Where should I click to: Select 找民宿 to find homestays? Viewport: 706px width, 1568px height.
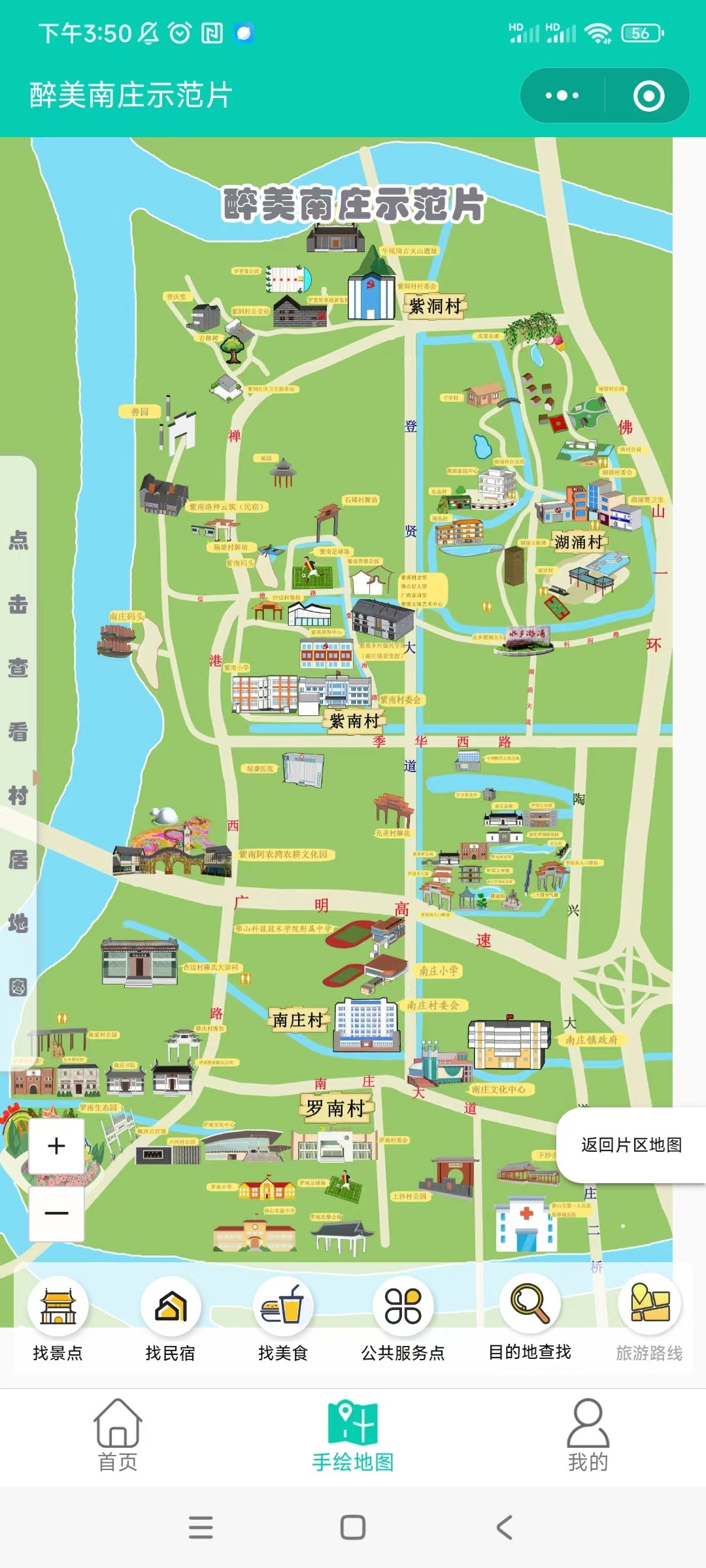(171, 1318)
